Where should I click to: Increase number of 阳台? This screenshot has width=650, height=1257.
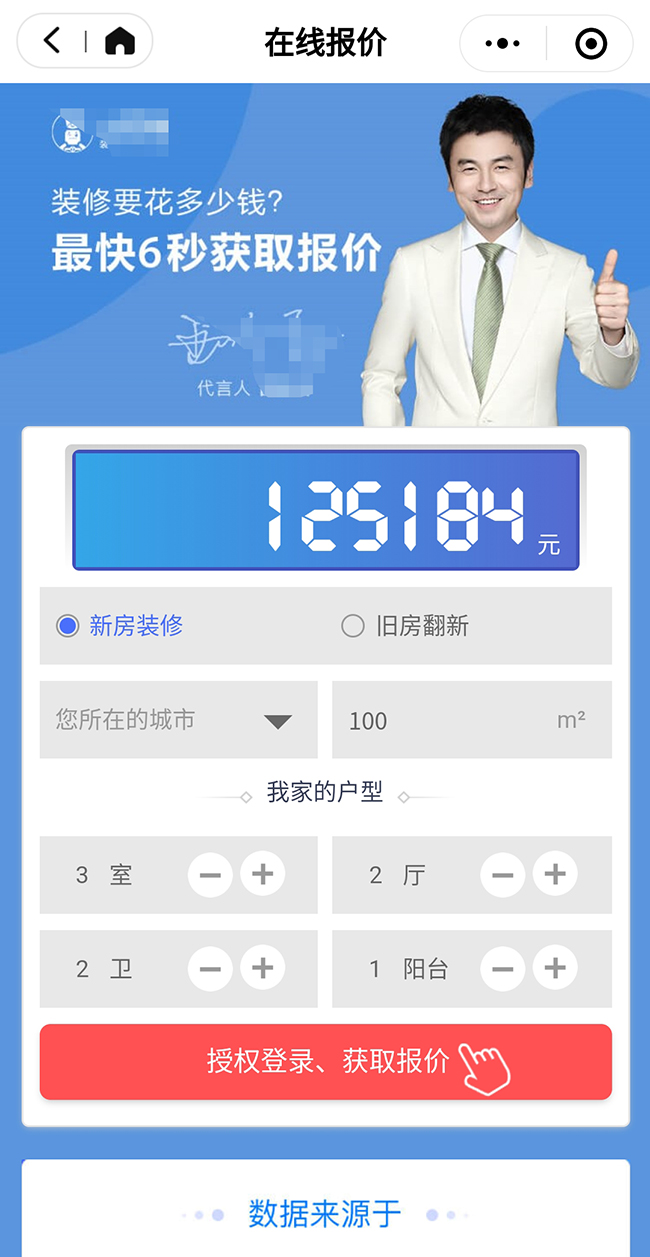pos(554,969)
